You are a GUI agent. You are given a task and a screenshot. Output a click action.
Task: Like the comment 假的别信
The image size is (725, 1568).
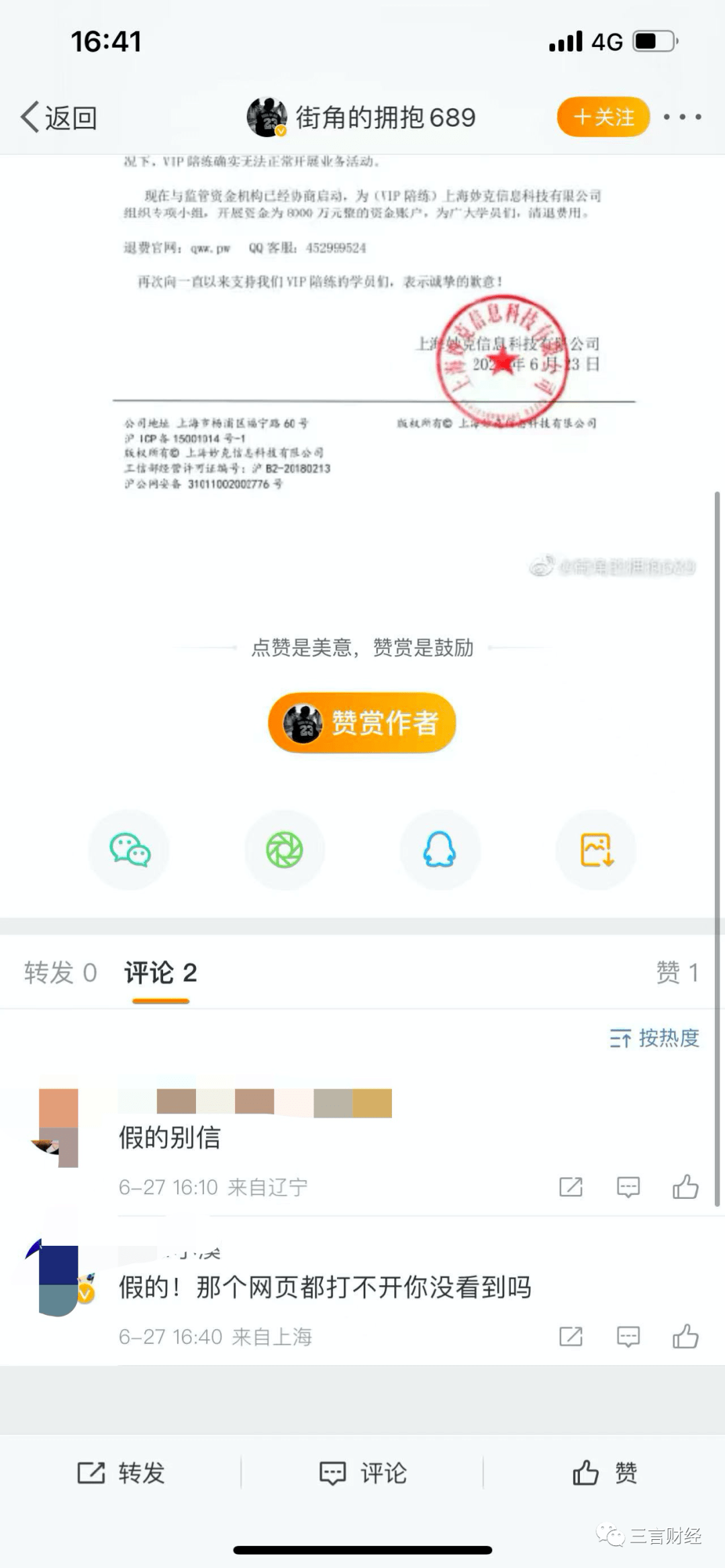(685, 1187)
